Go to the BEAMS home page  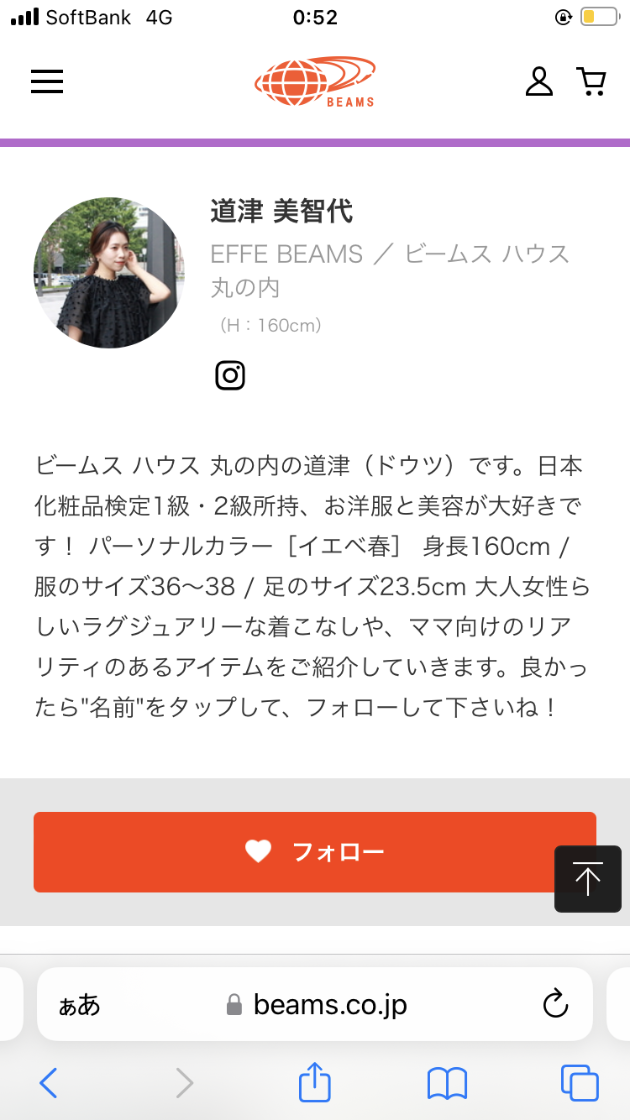(314, 82)
